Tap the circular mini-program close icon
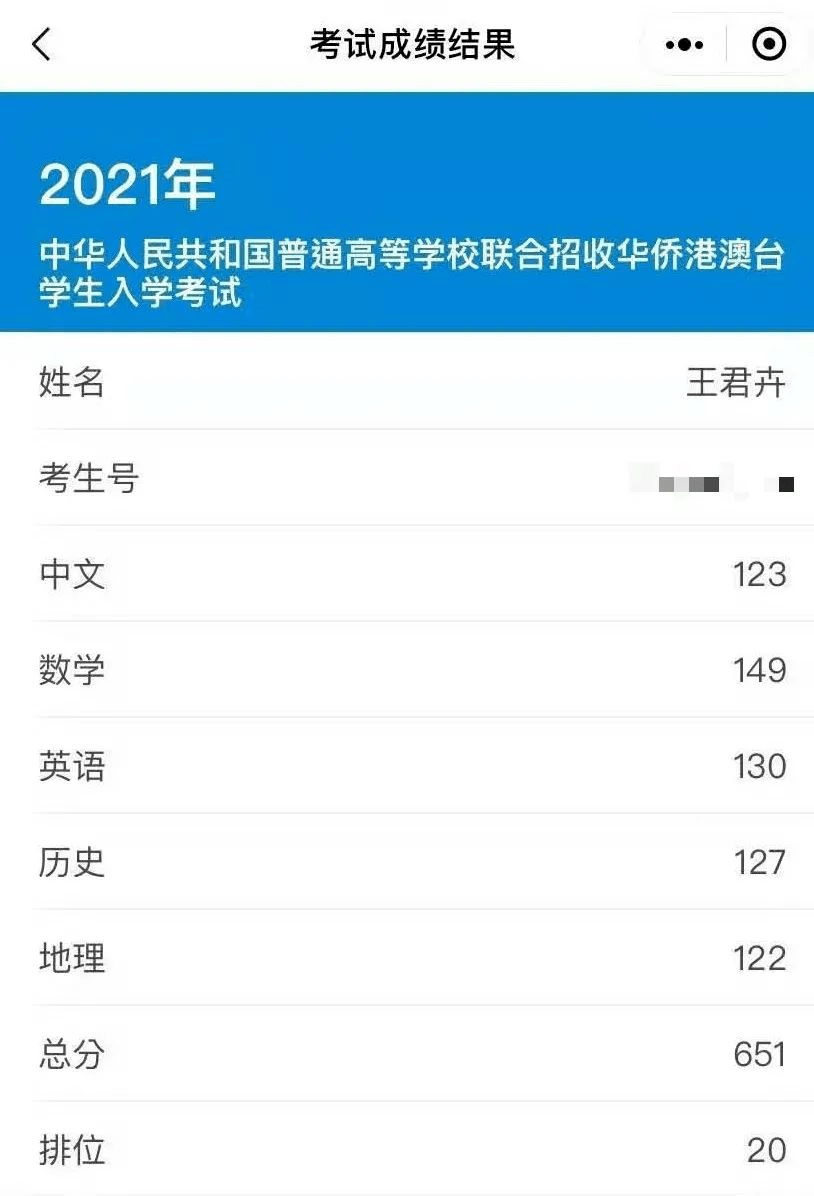The width and height of the screenshot is (814, 1196). 768,44
